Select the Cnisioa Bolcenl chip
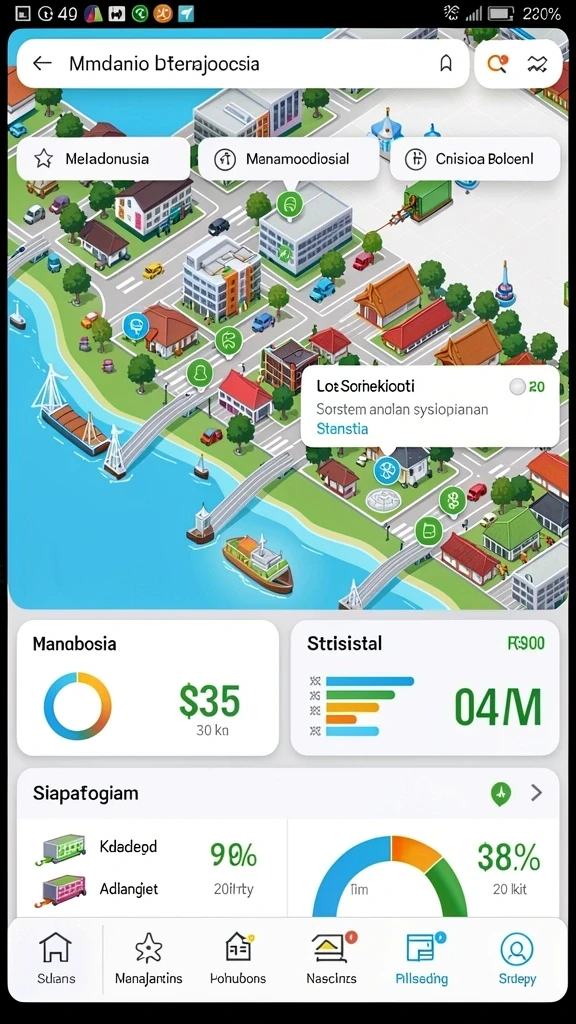Image resolution: width=576 pixels, height=1024 pixels. click(475, 159)
